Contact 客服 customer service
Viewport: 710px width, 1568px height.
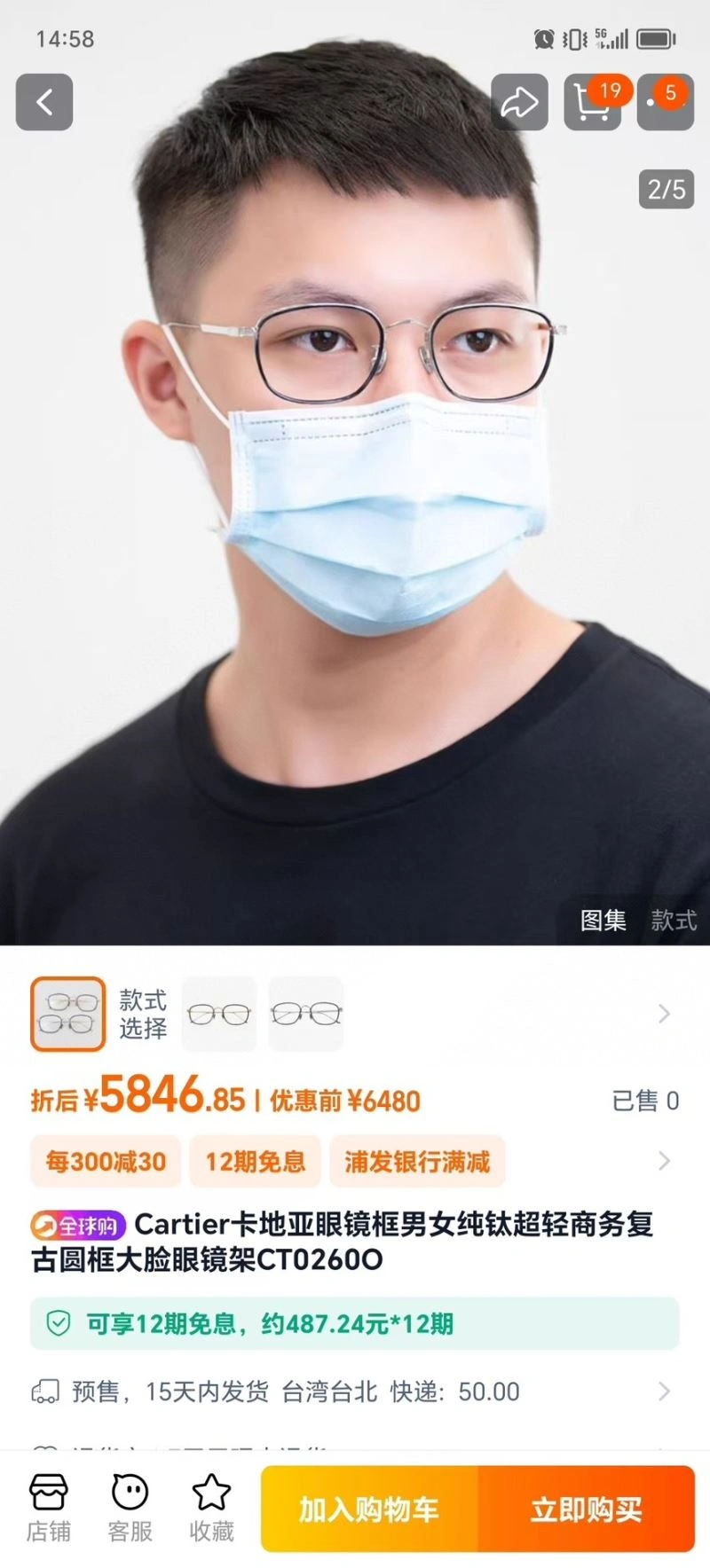pyautogui.click(x=130, y=1509)
